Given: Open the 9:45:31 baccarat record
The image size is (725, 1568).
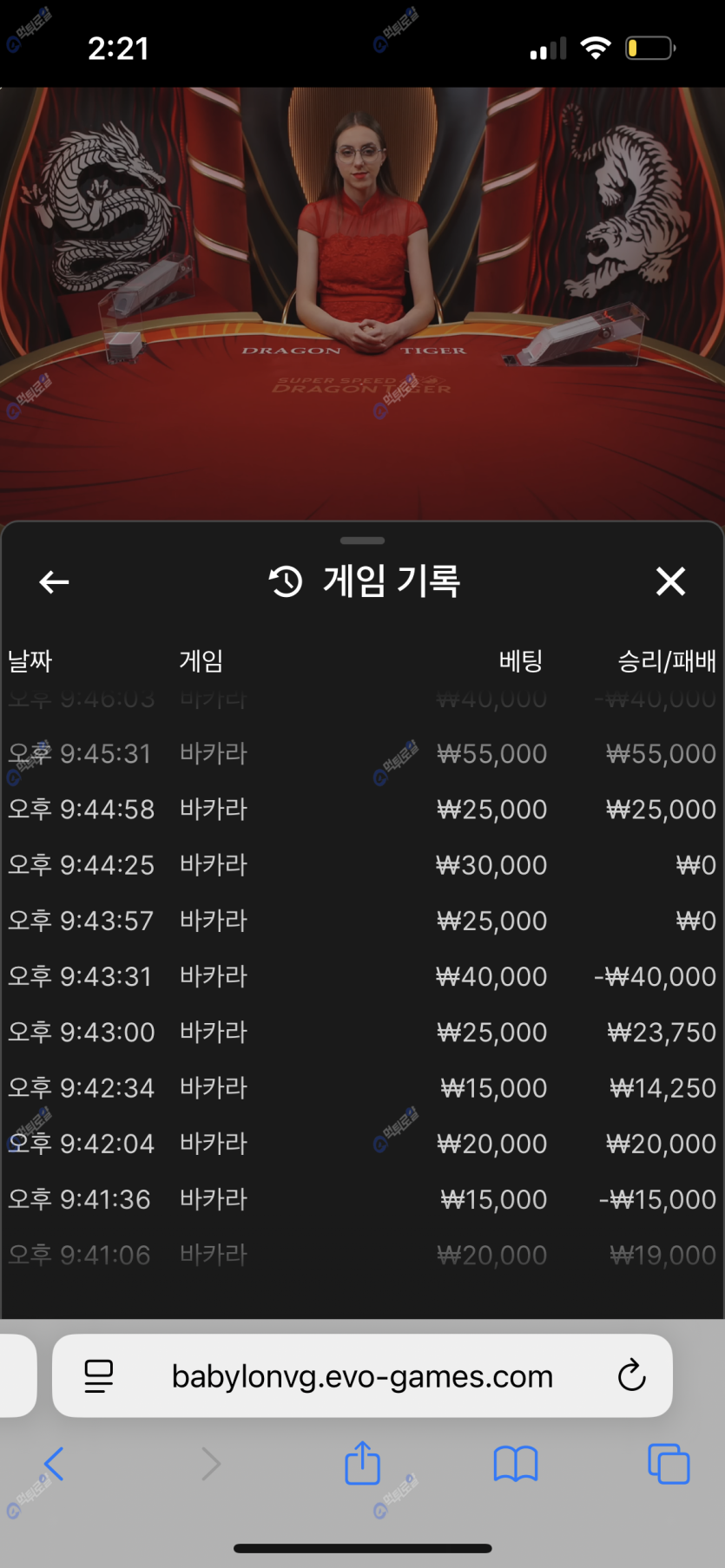Looking at the screenshot, I should (362, 753).
